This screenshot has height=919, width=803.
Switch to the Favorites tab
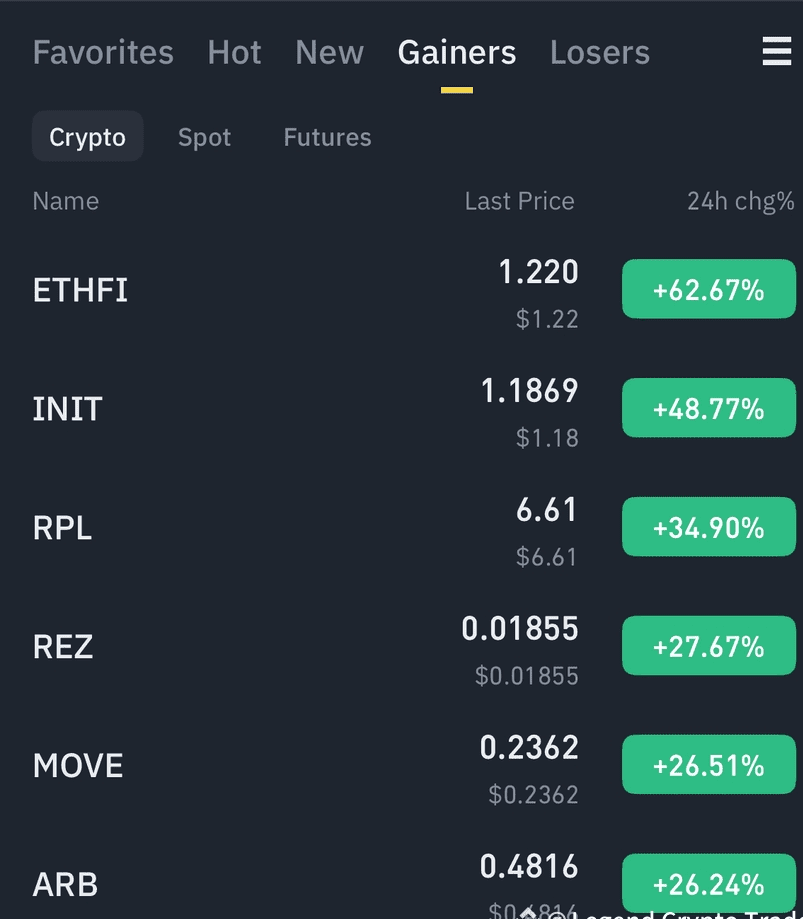[x=103, y=52]
